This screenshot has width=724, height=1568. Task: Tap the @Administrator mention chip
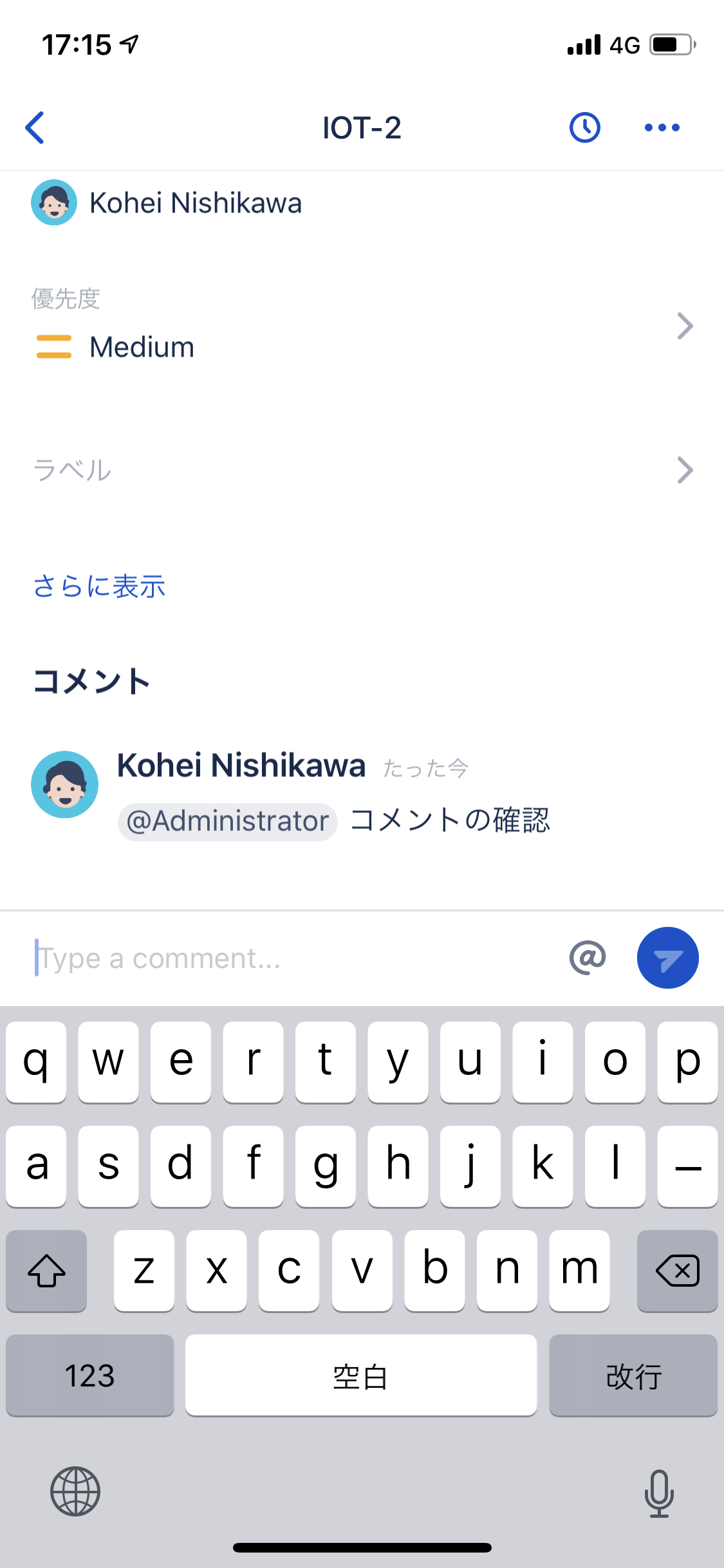(x=227, y=821)
